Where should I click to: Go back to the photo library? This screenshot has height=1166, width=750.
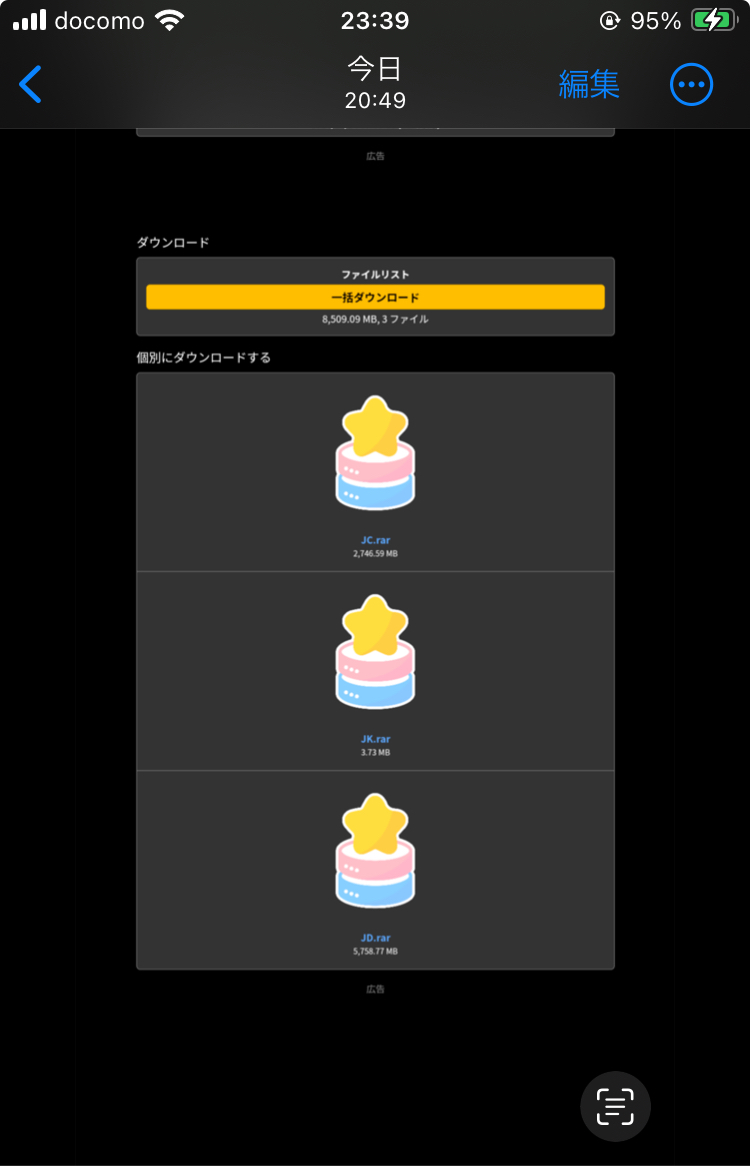[x=31, y=85]
